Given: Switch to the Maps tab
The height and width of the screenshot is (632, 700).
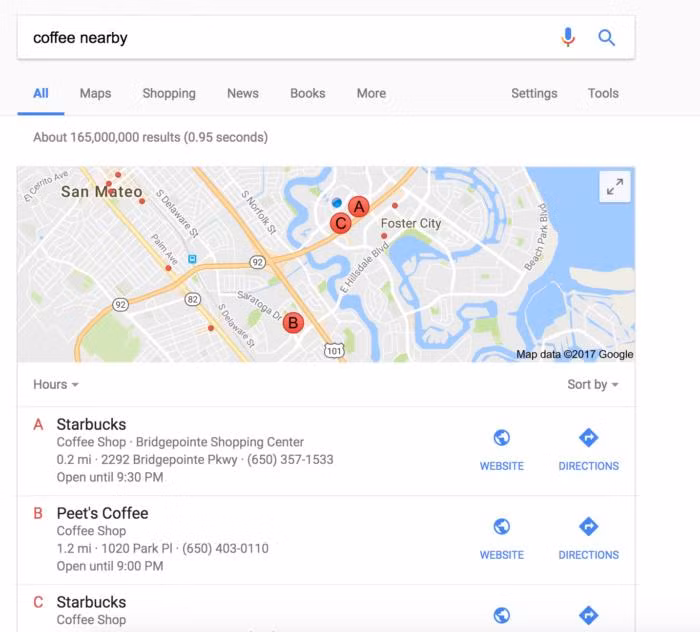Looking at the screenshot, I should (x=95, y=93).
